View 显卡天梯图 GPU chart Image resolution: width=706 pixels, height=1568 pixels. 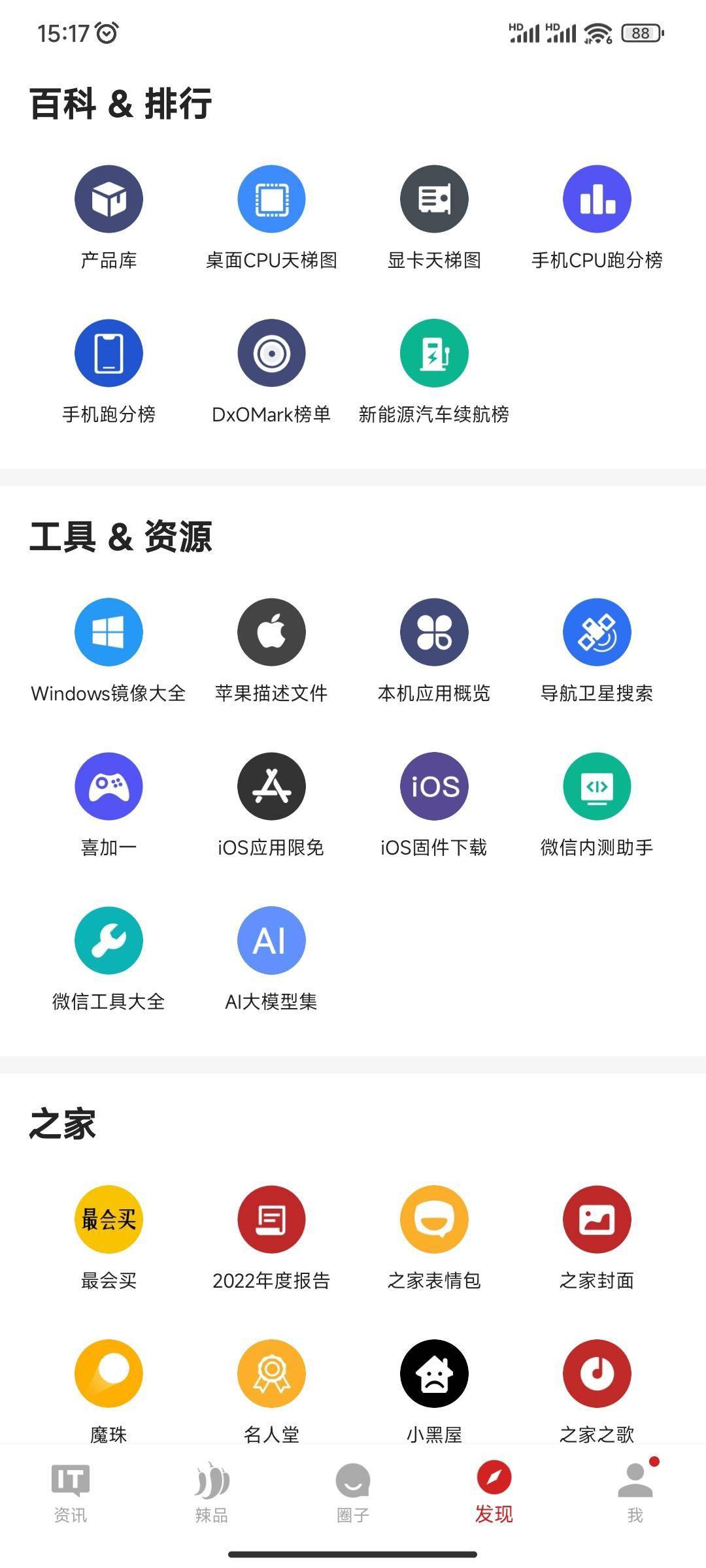tap(434, 200)
